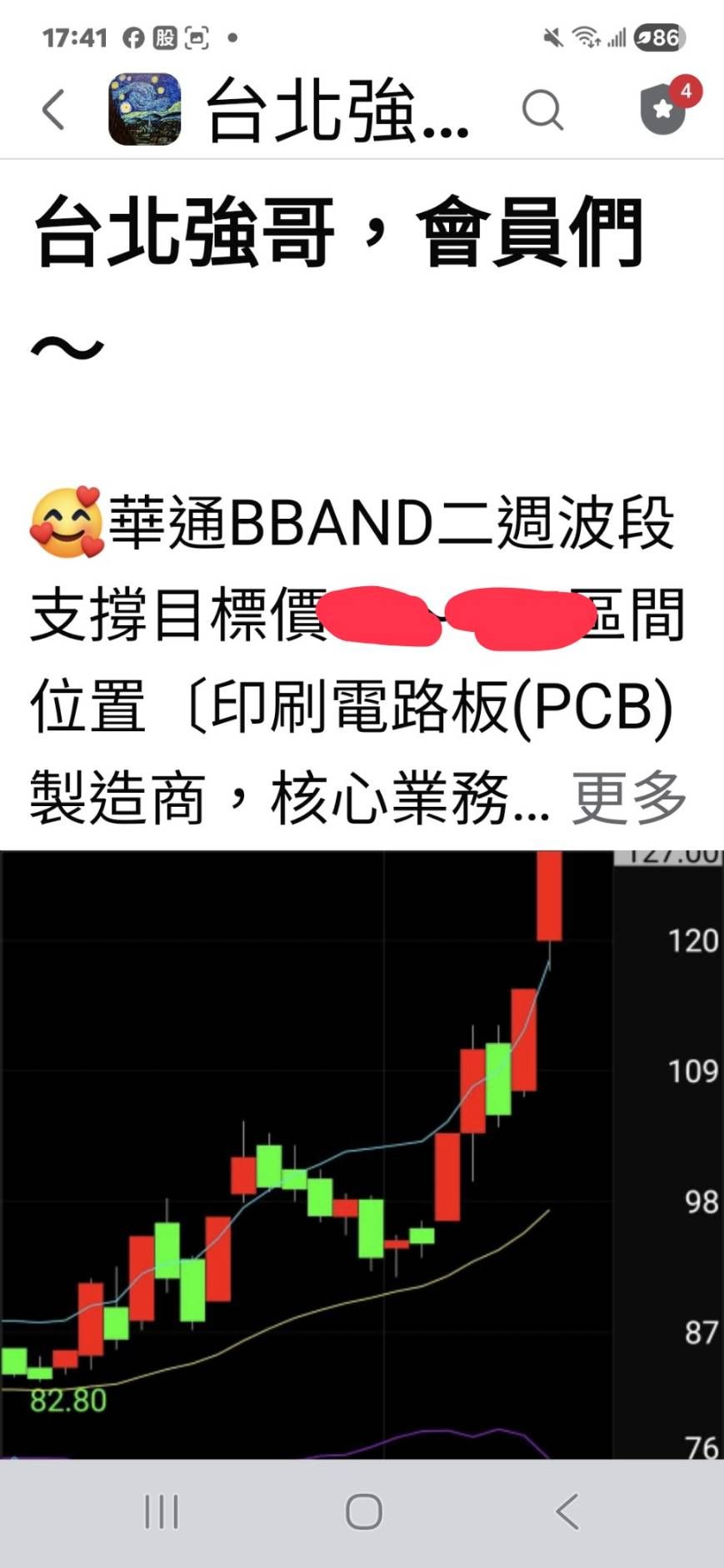Screen dimensions: 724x1568
Task: Open the 台北強 group avatar
Action: tap(145, 109)
